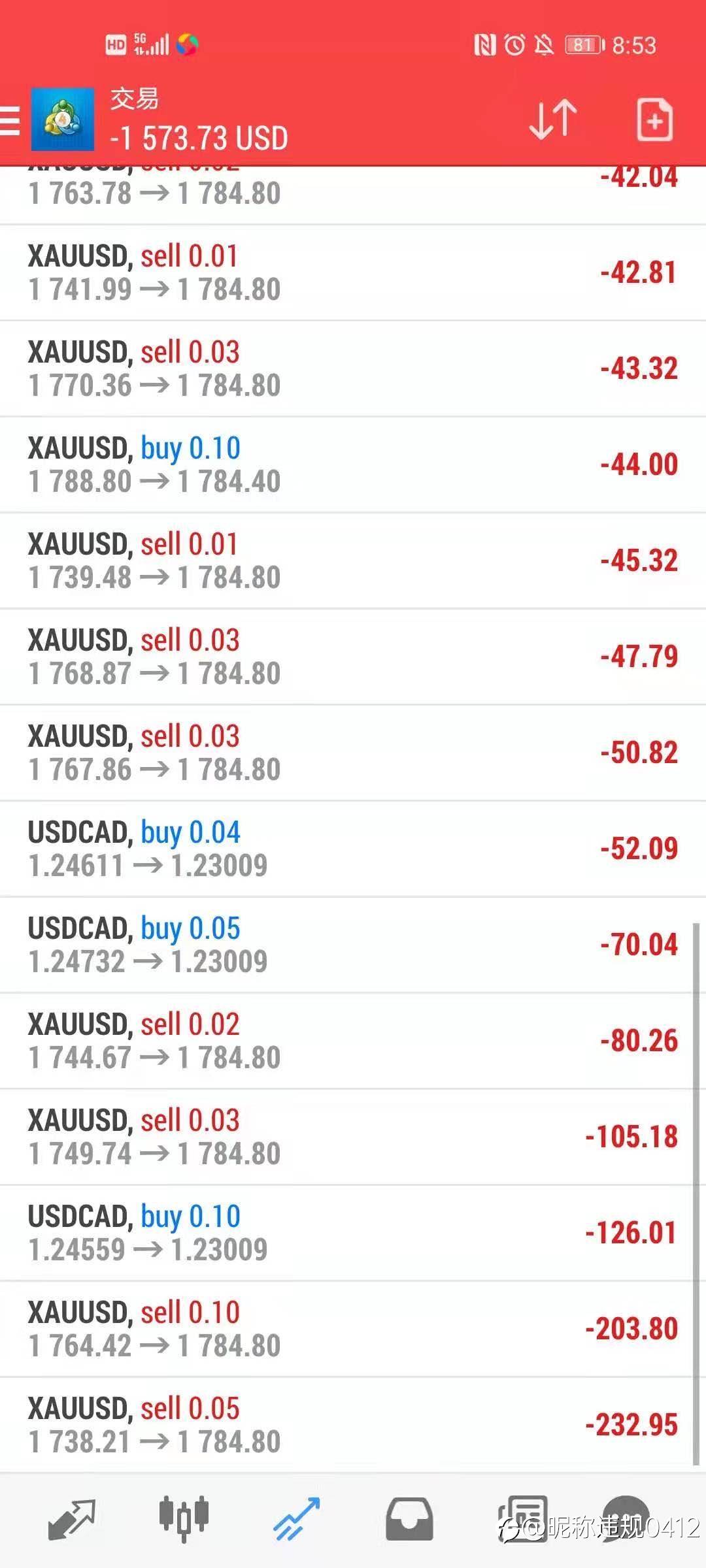View XAUUSD sell 0.10 position at 1 764.42
This screenshot has height=1568, width=706.
click(353, 1330)
